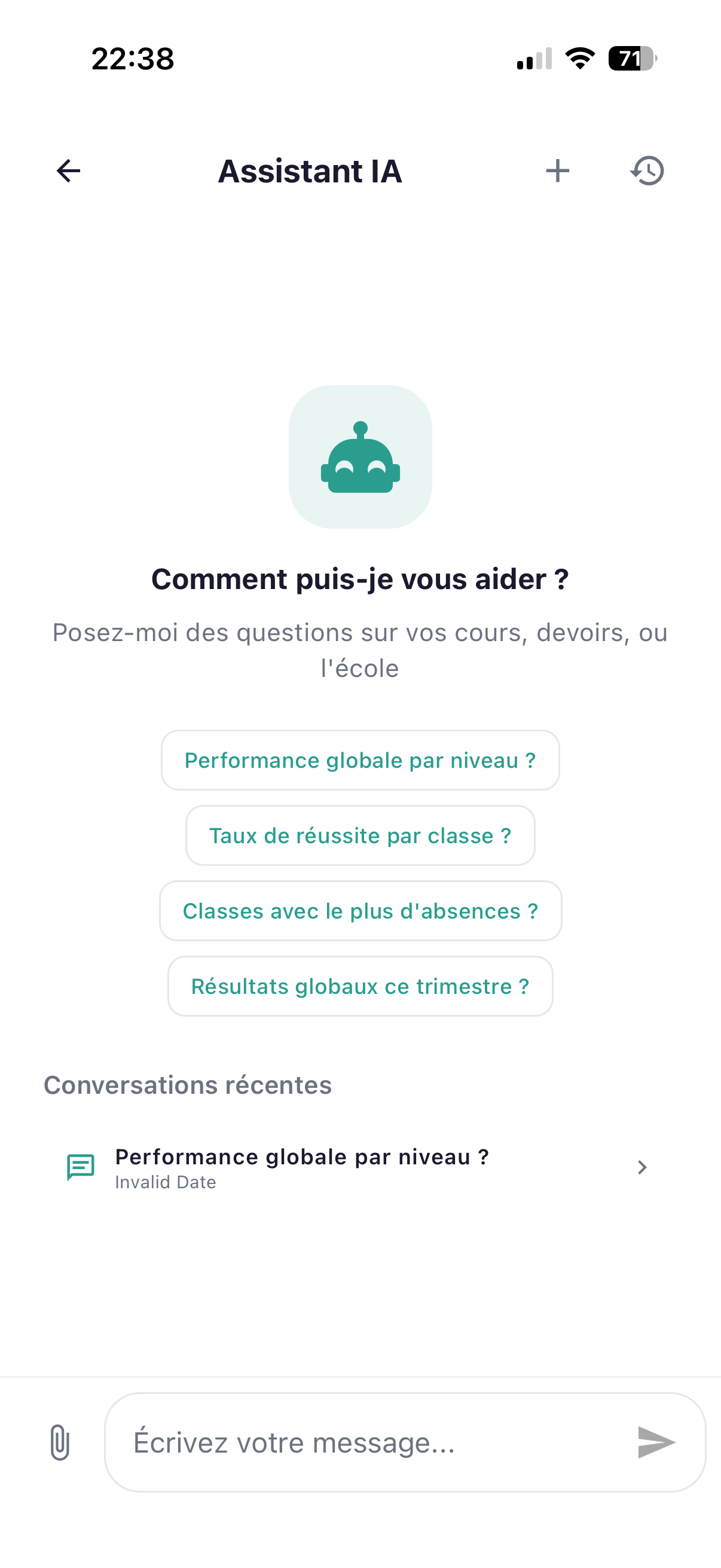Tap the 'Conversations récentes' section header
Viewport: 721px width, 1568px height.
[x=188, y=1084]
